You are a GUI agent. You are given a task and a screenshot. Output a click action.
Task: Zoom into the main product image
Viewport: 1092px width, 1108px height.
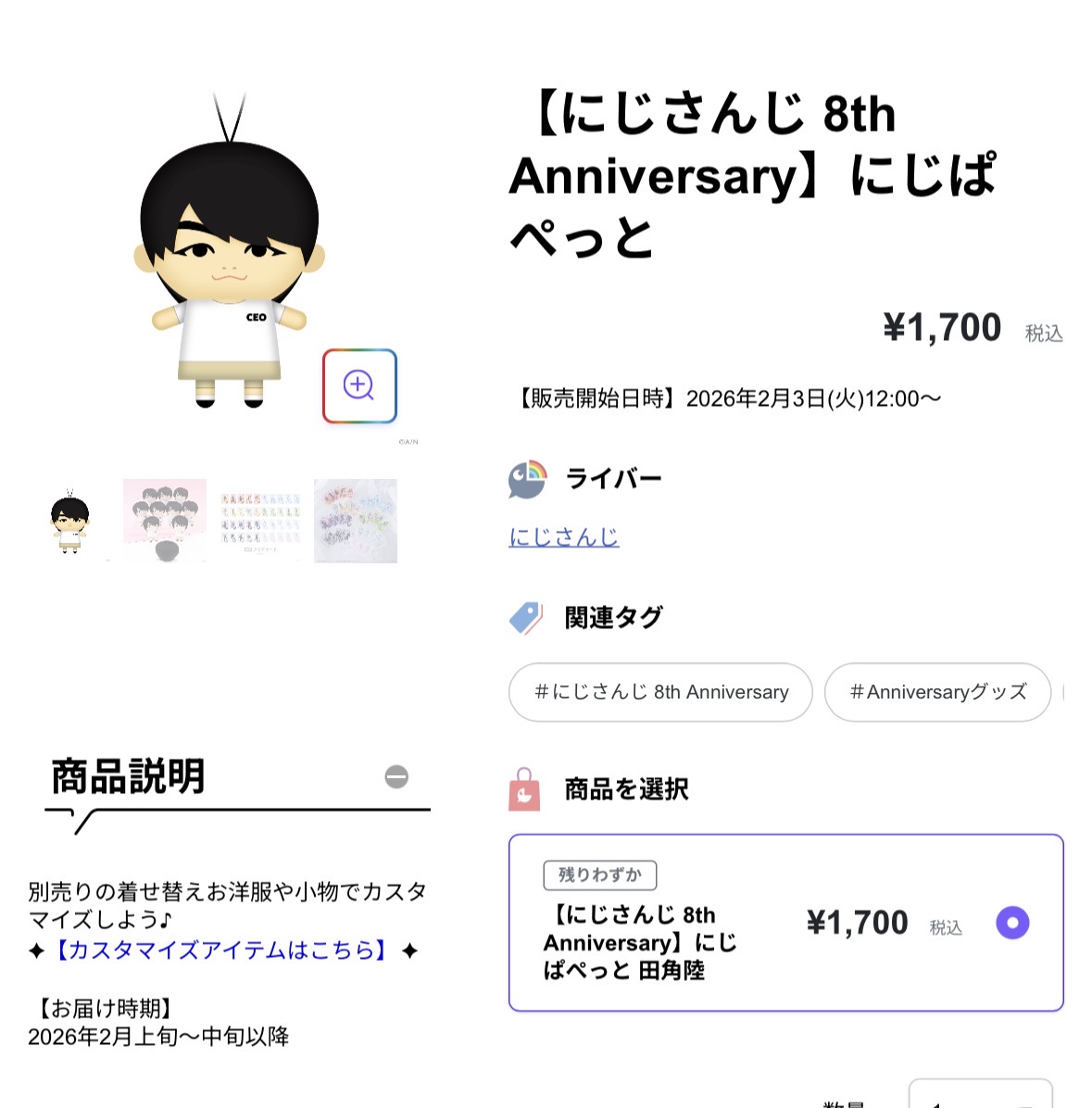(x=359, y=385)
